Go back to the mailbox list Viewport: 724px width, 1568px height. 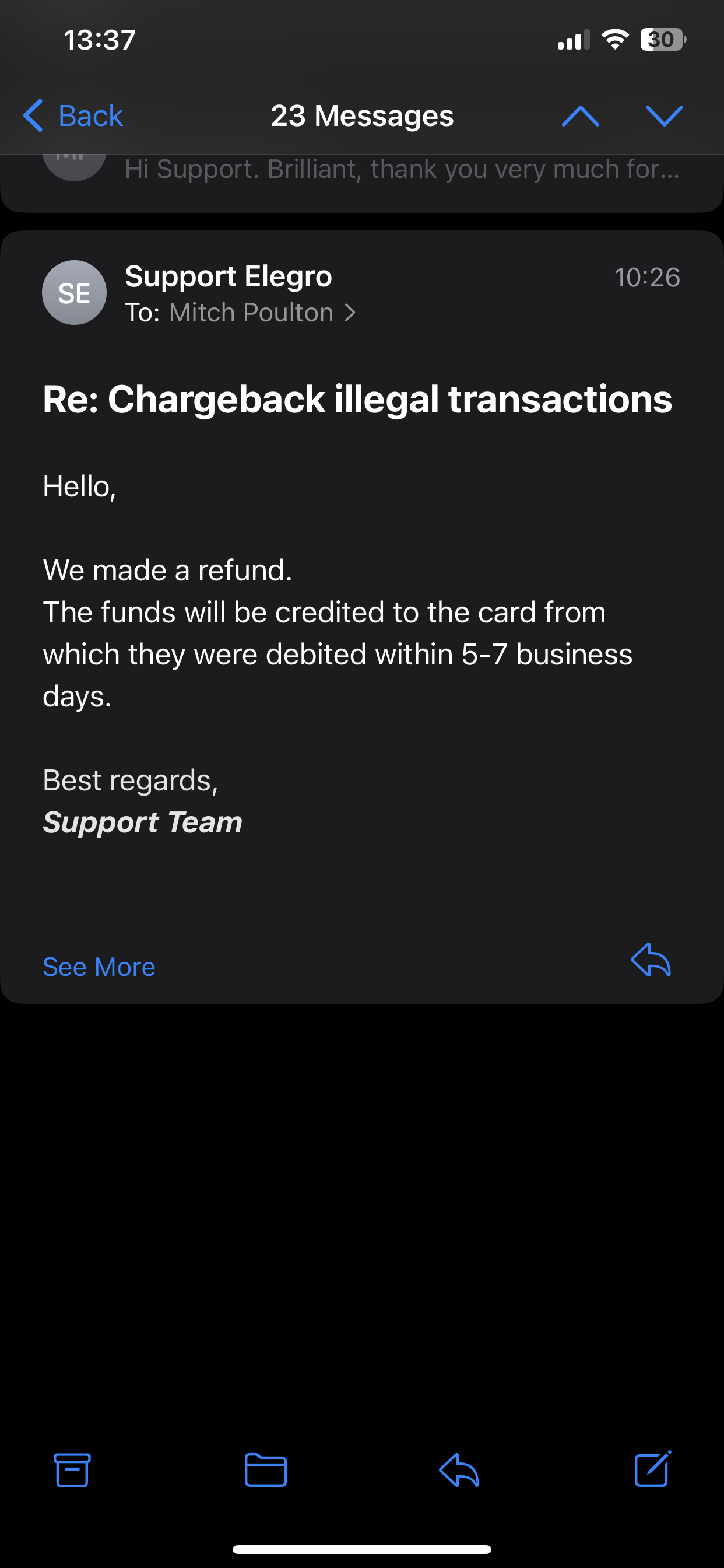coord(73,116)
